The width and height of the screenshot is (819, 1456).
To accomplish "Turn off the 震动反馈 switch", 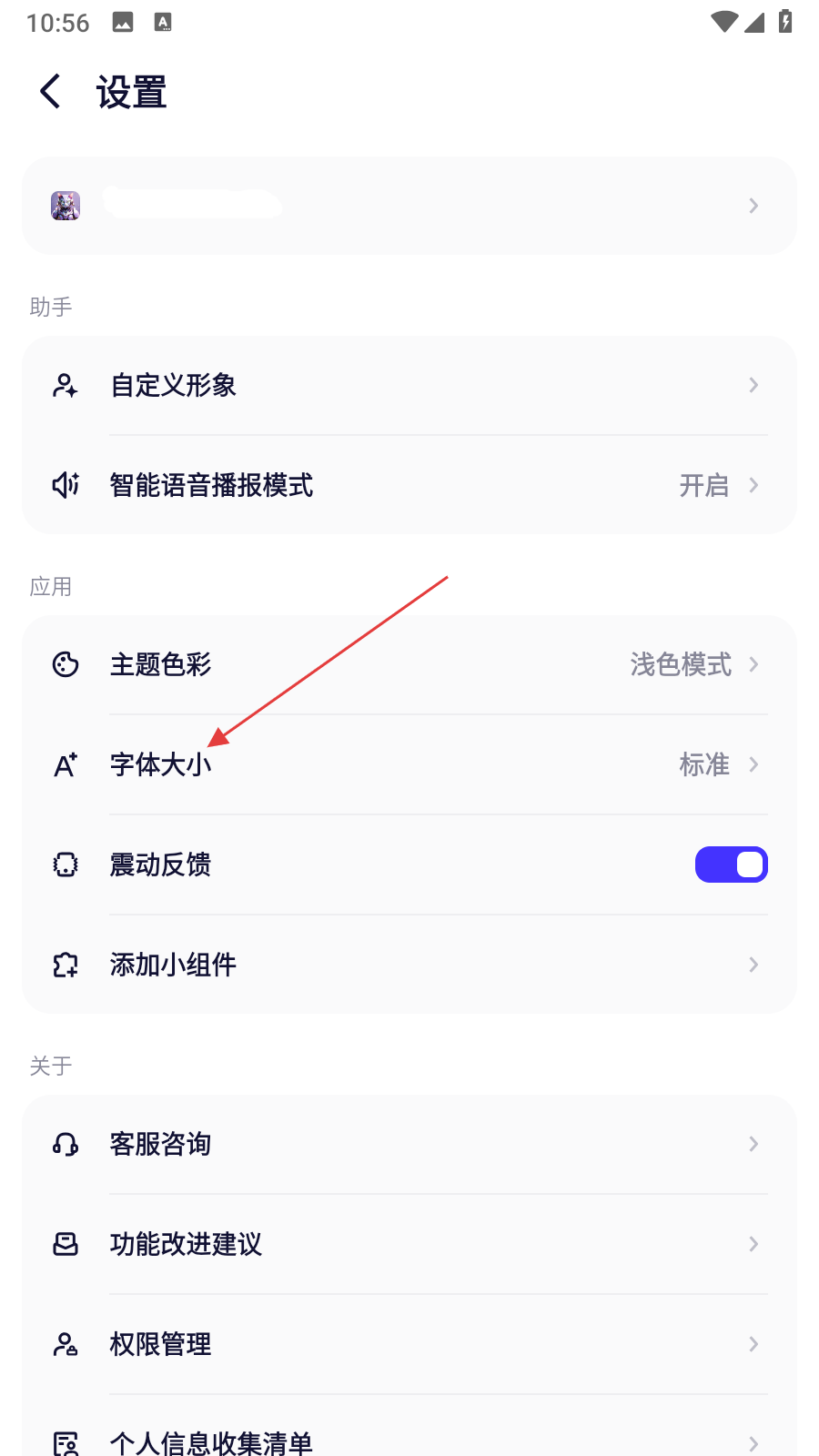I will tap(731, 864).
